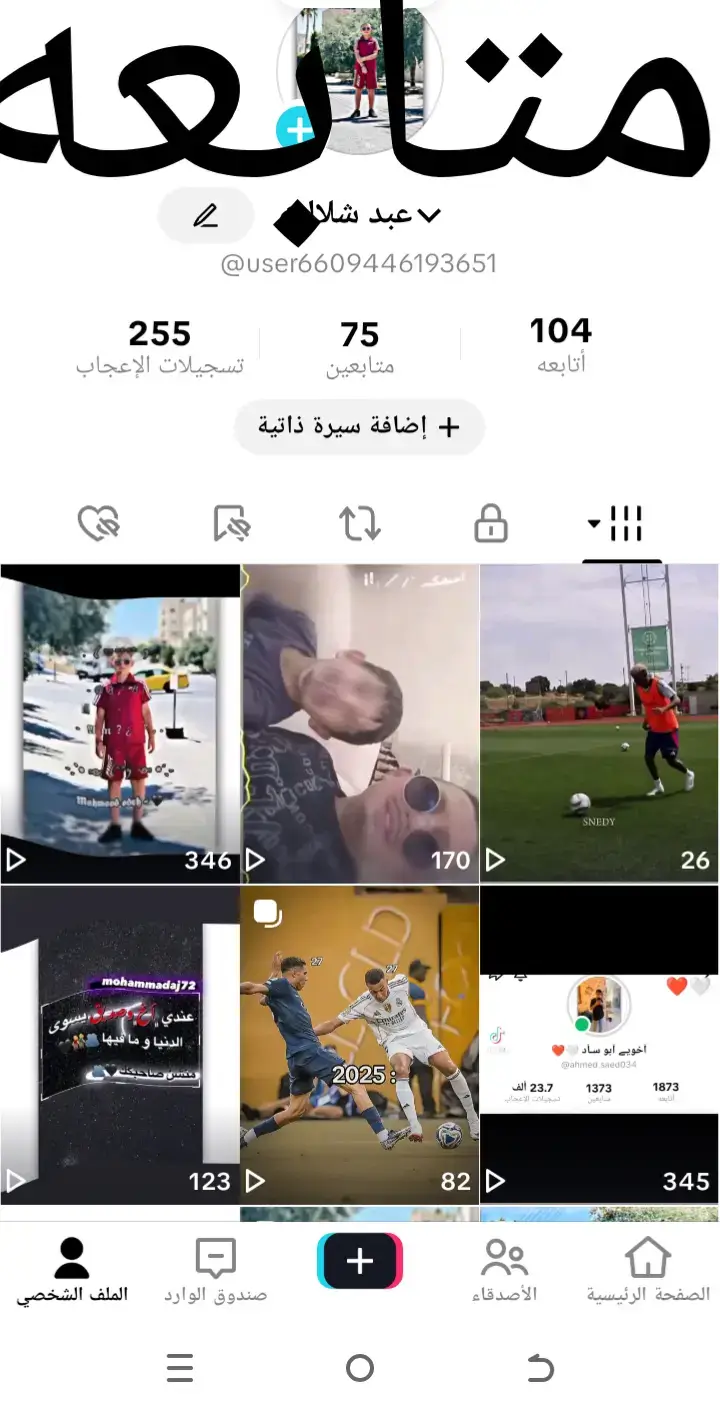Tap the edit profile pencil icon
Viewport: 720px width, 1416px height.
click(x=205, y=215)
